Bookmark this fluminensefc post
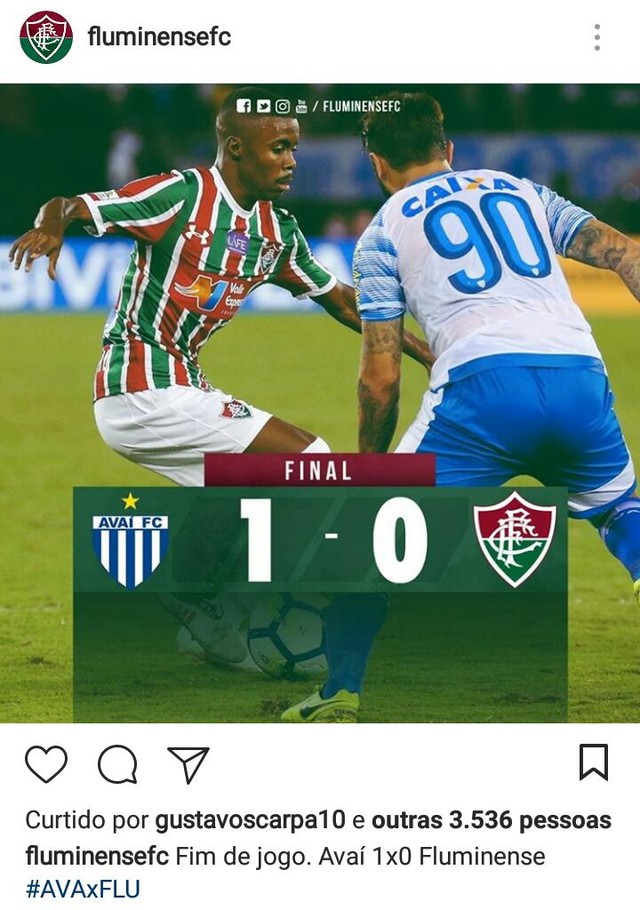This screenshot has height=910, width=640. pyautogui.click(x=593, y=762)
